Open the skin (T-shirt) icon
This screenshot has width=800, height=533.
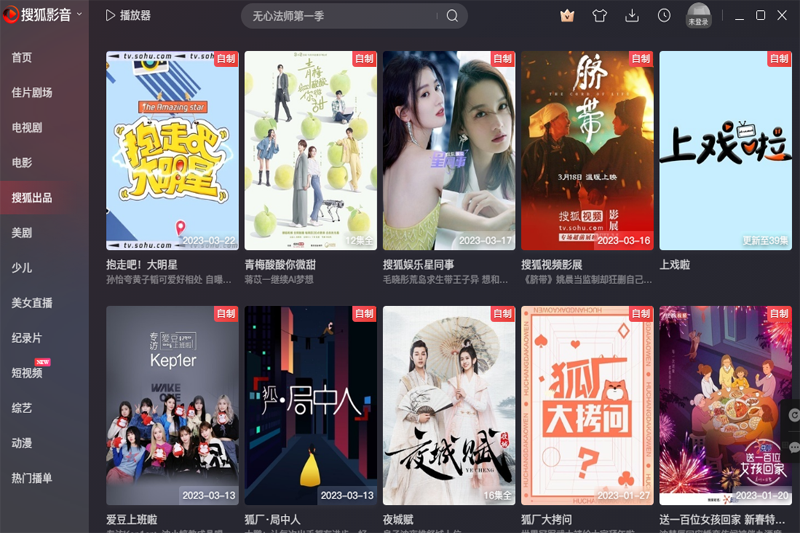[599, 16]
